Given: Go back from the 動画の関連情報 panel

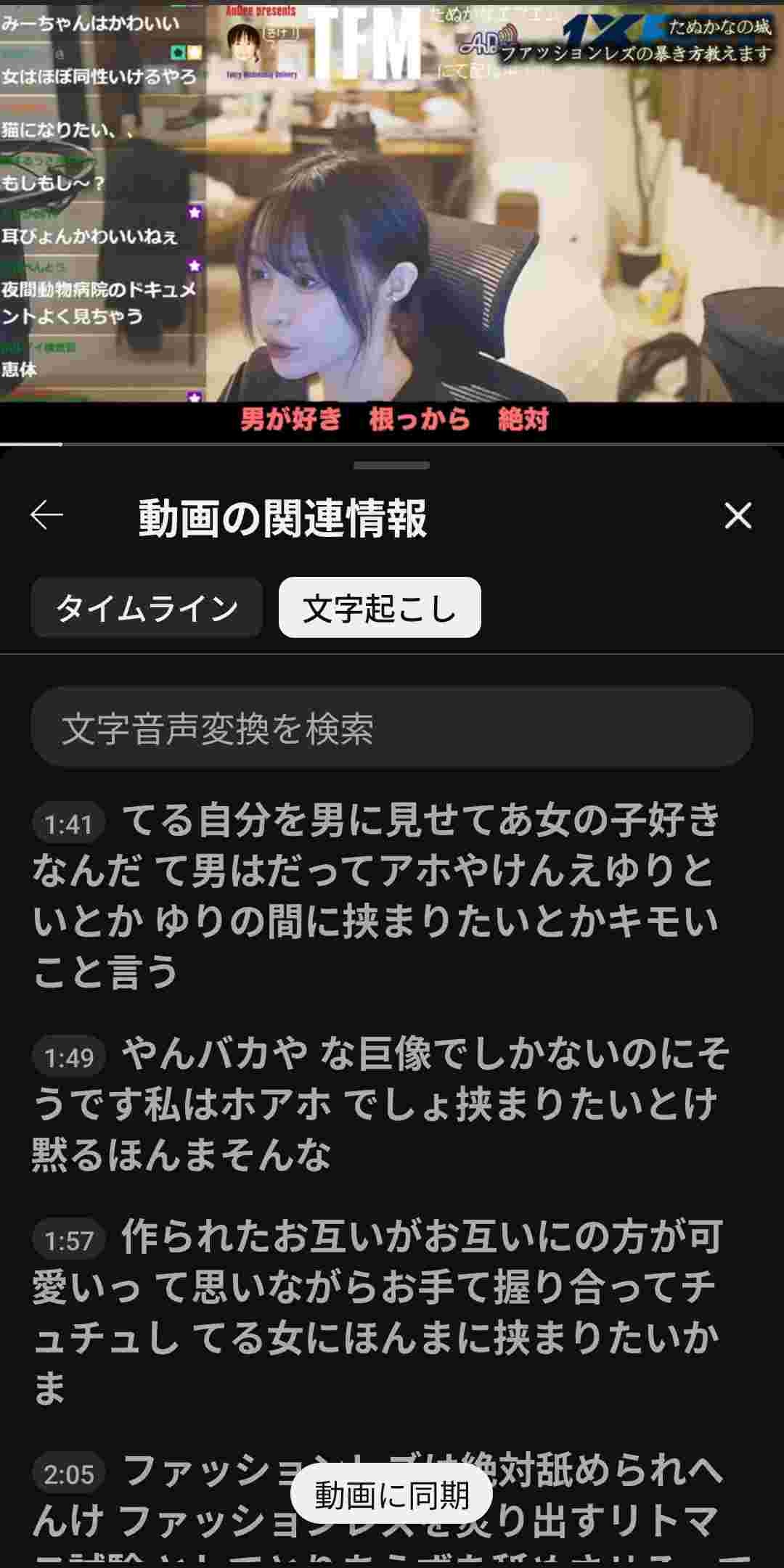Looking at the screenshot, I should [x=47, y=516].
